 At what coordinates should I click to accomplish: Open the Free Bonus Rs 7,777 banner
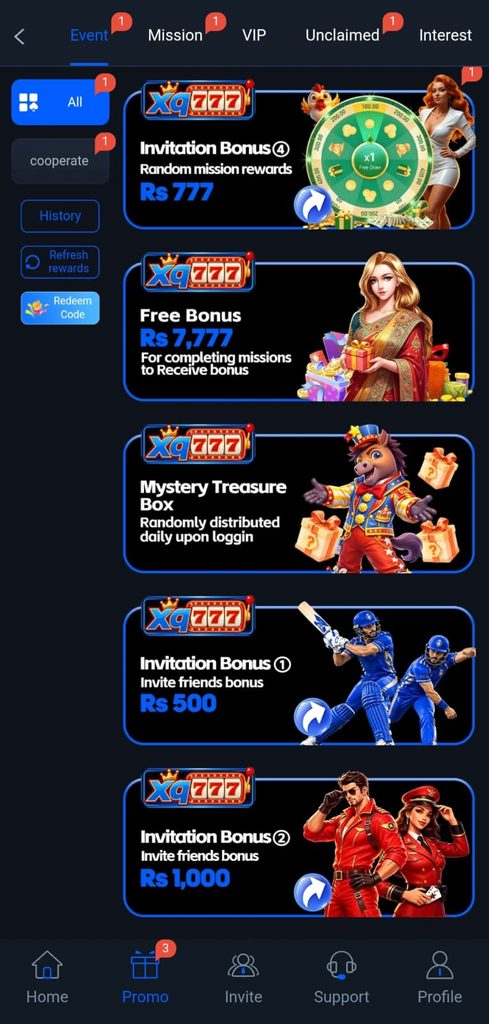(299, 327)
